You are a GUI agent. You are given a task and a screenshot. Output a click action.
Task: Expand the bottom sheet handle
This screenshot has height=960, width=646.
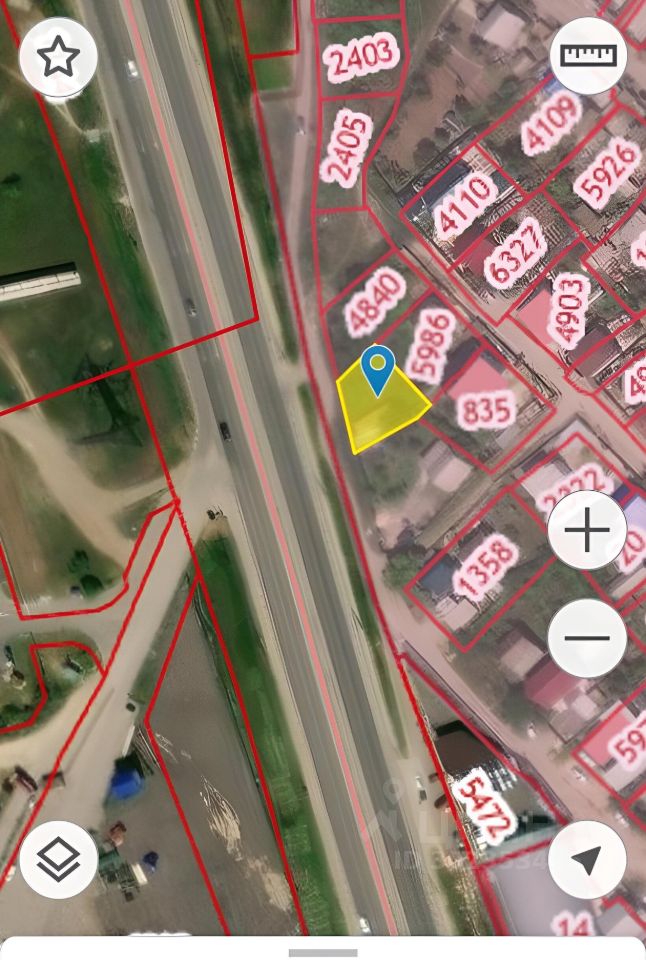[x=323, y=952]
